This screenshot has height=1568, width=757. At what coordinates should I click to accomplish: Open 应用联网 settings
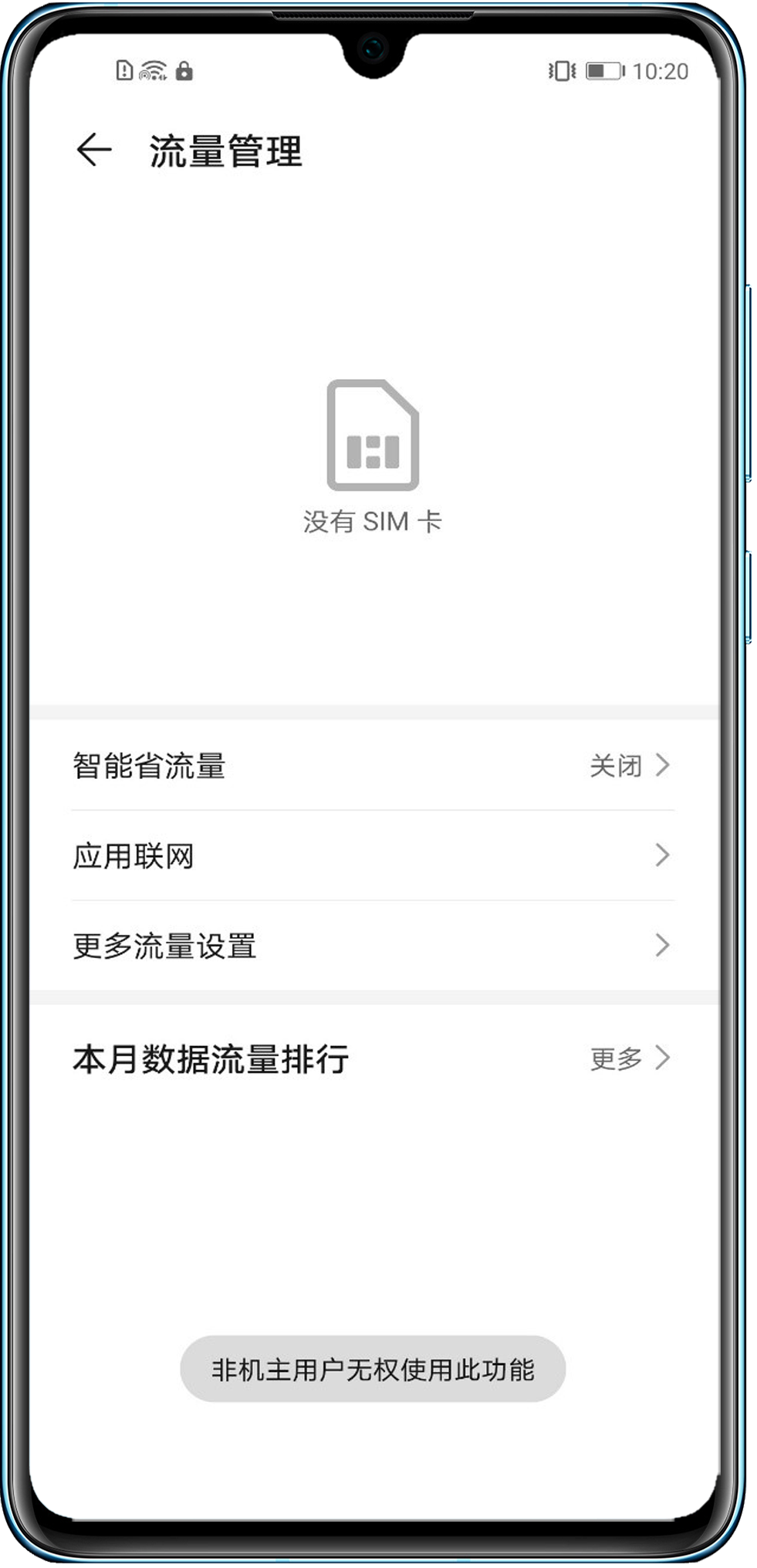(373, 855)
